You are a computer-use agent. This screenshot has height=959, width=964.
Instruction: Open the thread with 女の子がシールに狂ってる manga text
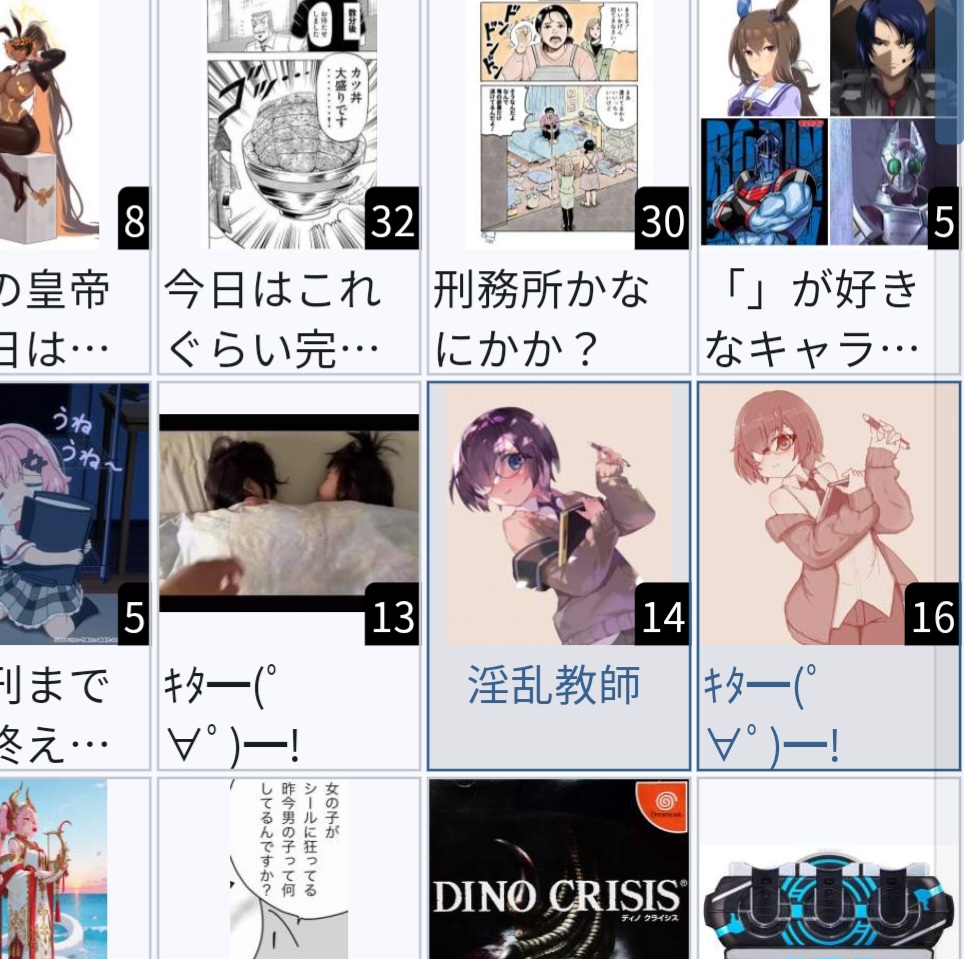click(x=289, y=870)
